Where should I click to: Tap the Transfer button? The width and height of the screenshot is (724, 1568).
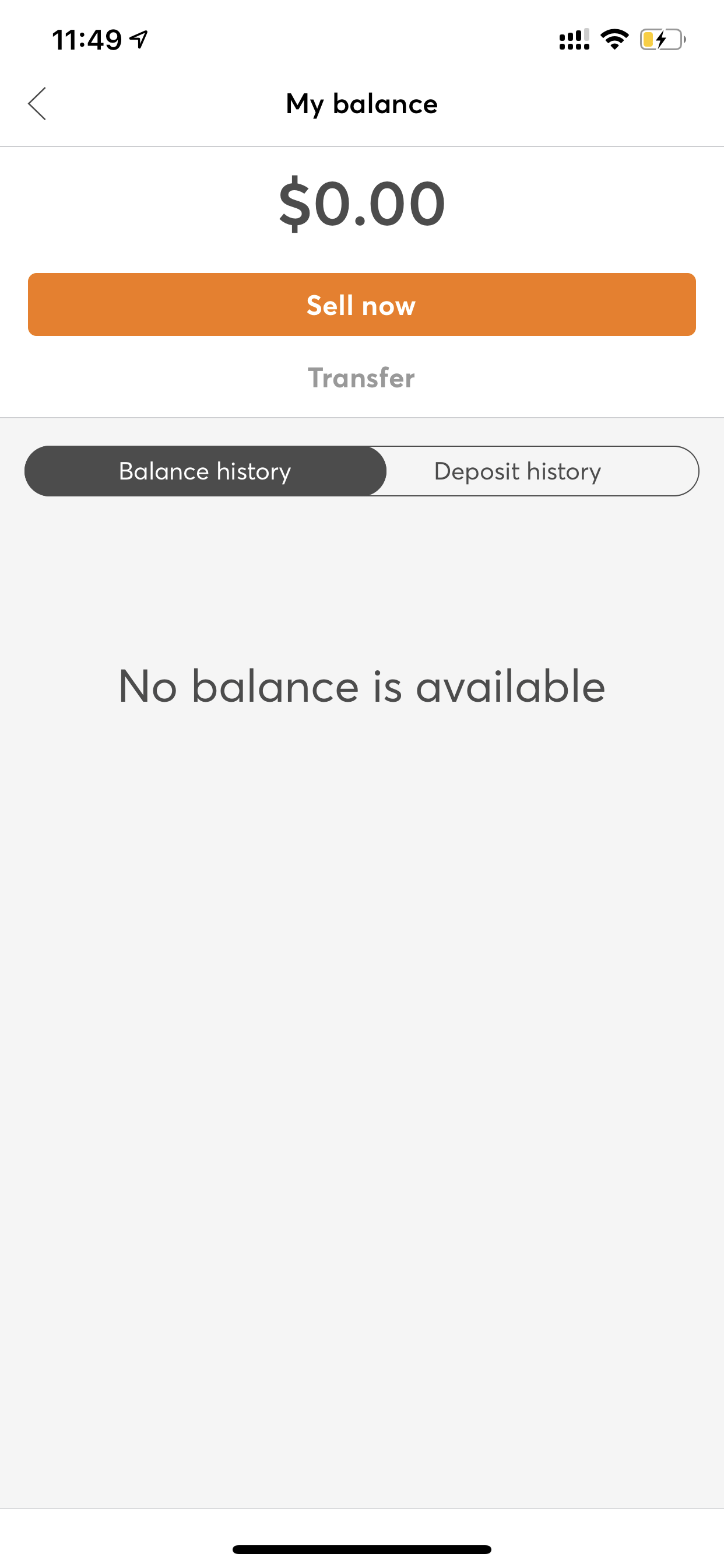point(361,377)
